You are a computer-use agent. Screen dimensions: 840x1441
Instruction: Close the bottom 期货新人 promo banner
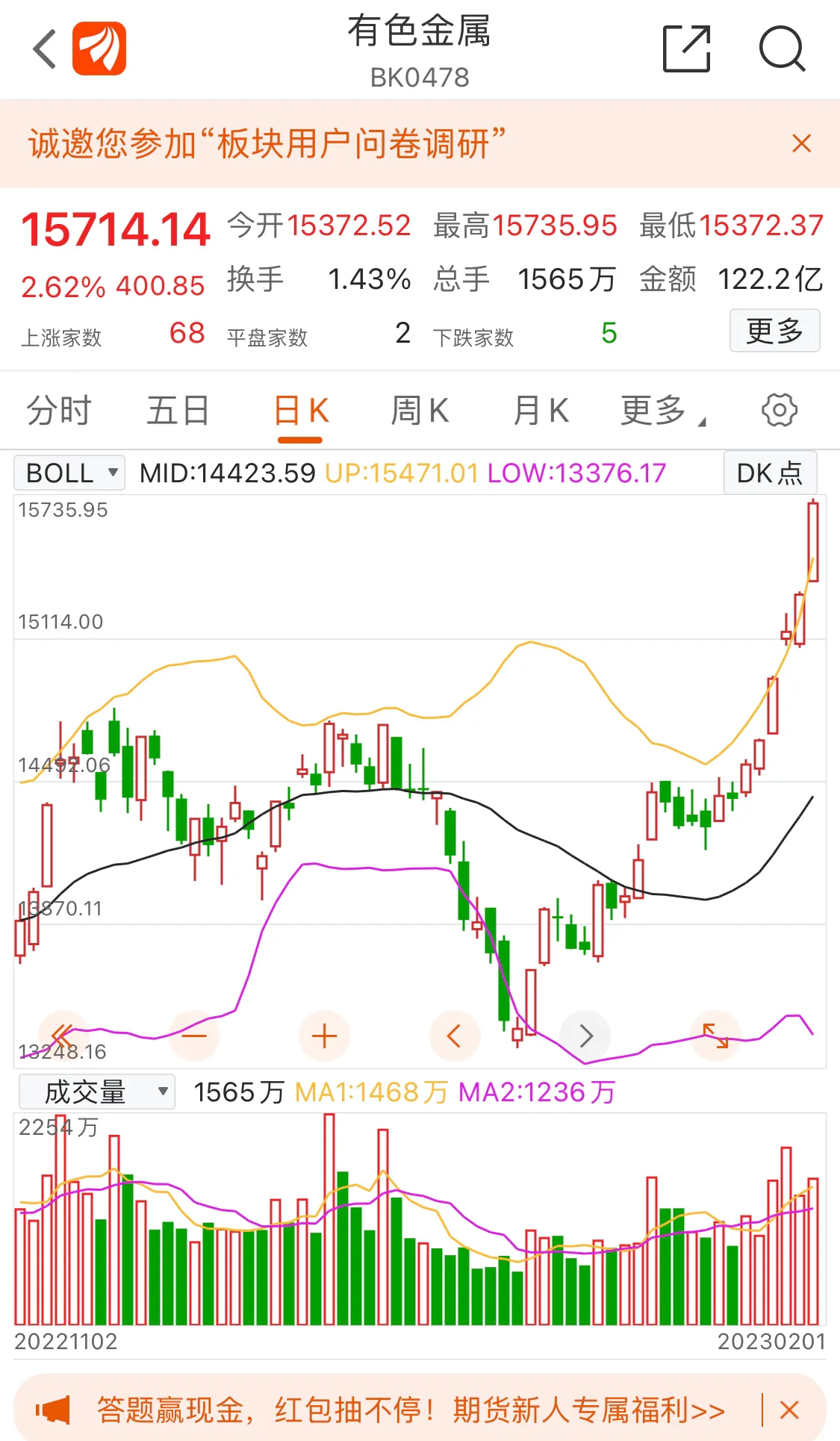coord(789,1410)
